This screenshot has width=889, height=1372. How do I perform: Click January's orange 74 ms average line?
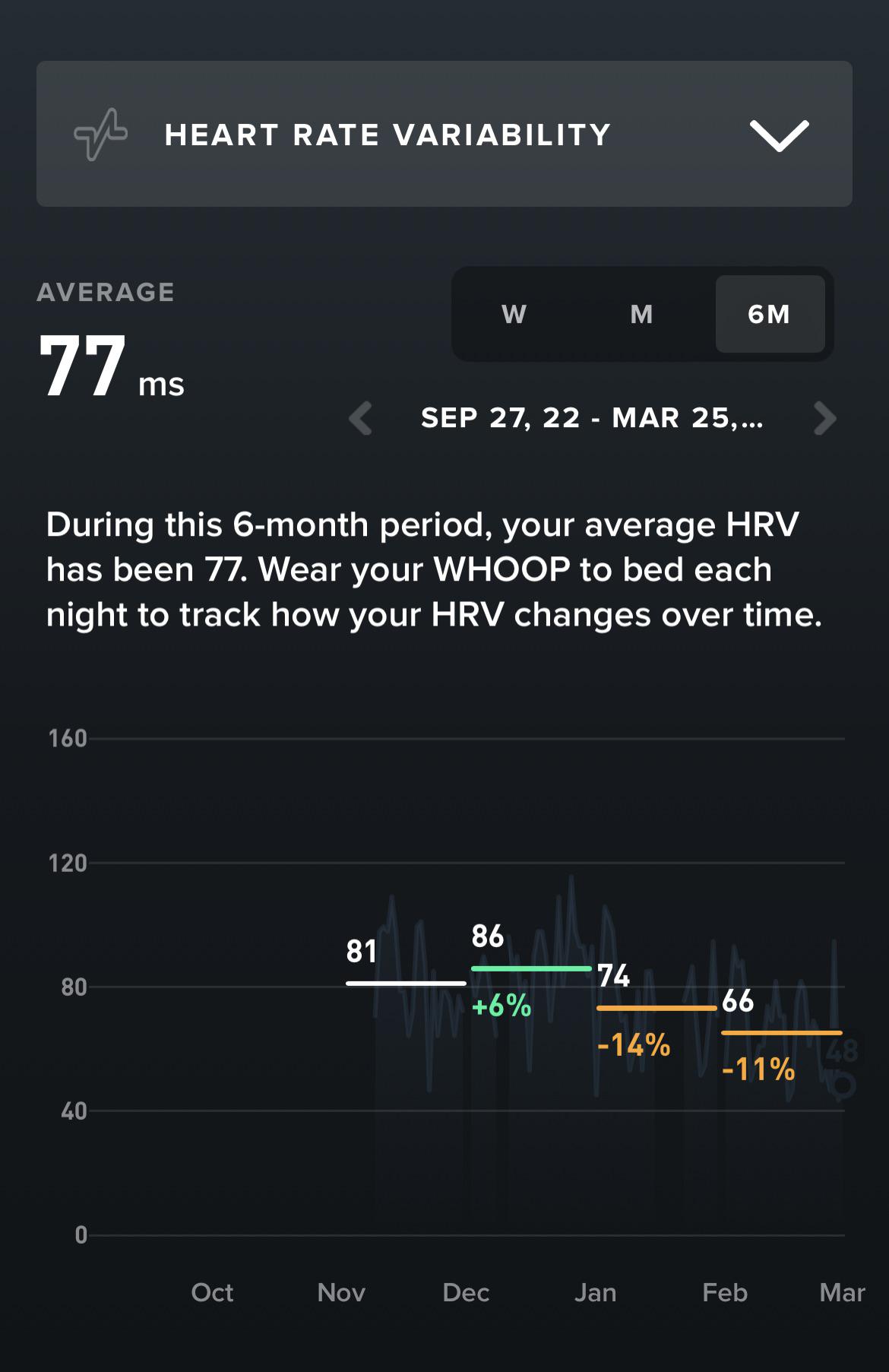click(x=656, y=1006)
